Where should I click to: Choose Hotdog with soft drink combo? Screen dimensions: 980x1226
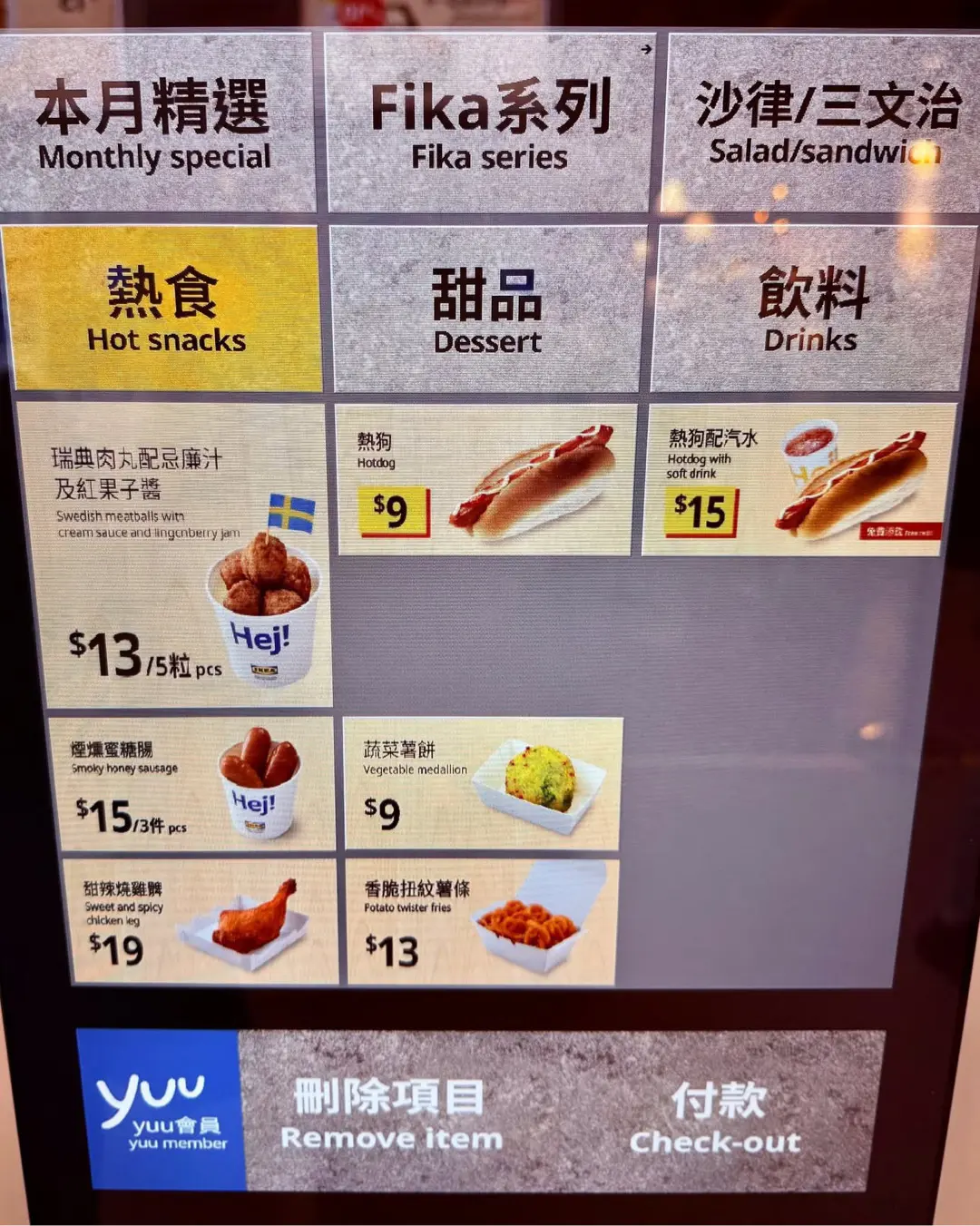pos(800,480)
